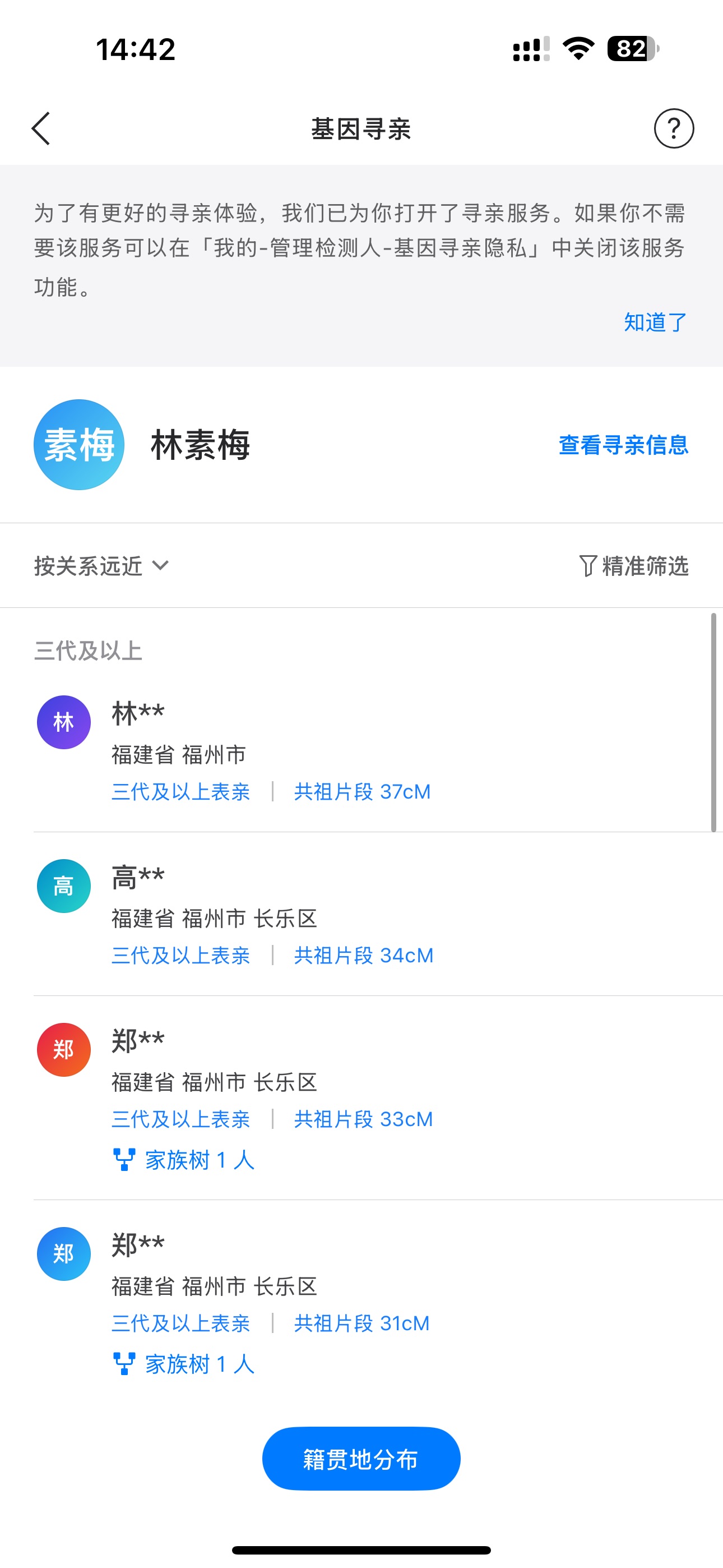Open the 精准筛选 filter
The image size is (723, 1568).
pyautogui.click(x=633, y=565)
